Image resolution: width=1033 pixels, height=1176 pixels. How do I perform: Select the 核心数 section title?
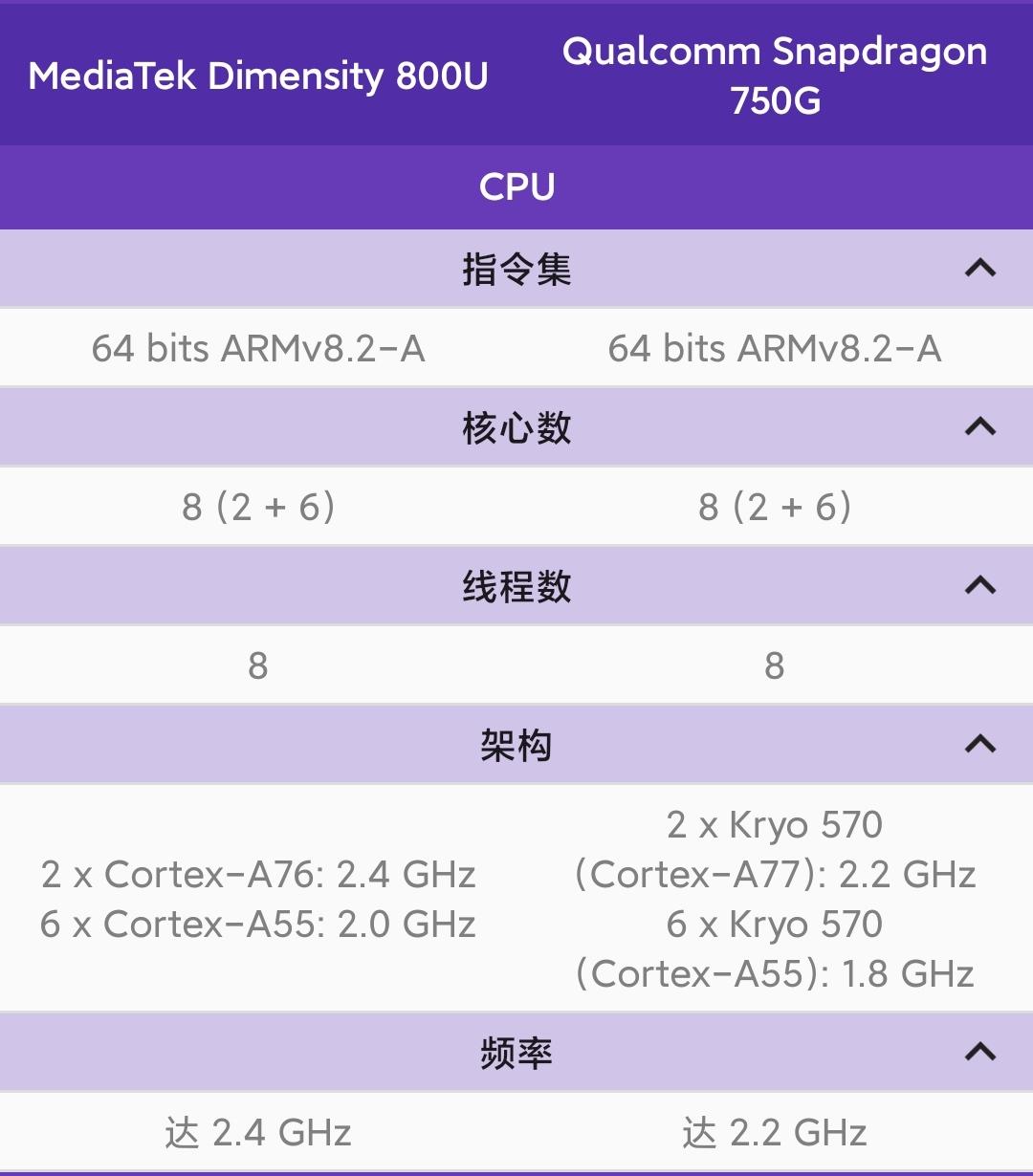(516, 427)
